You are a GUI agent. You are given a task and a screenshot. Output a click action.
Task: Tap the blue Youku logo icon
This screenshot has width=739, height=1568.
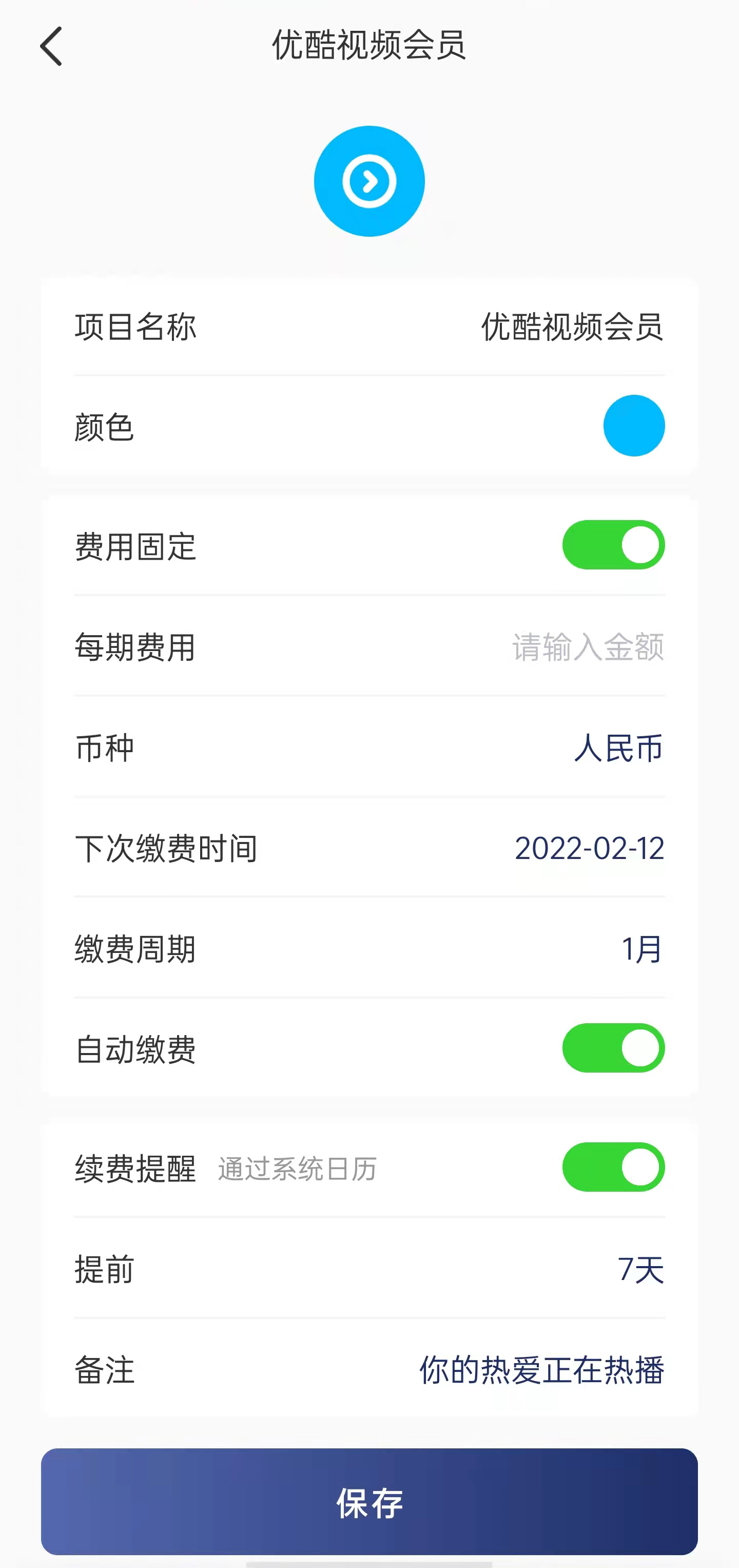tap(368, 181)
